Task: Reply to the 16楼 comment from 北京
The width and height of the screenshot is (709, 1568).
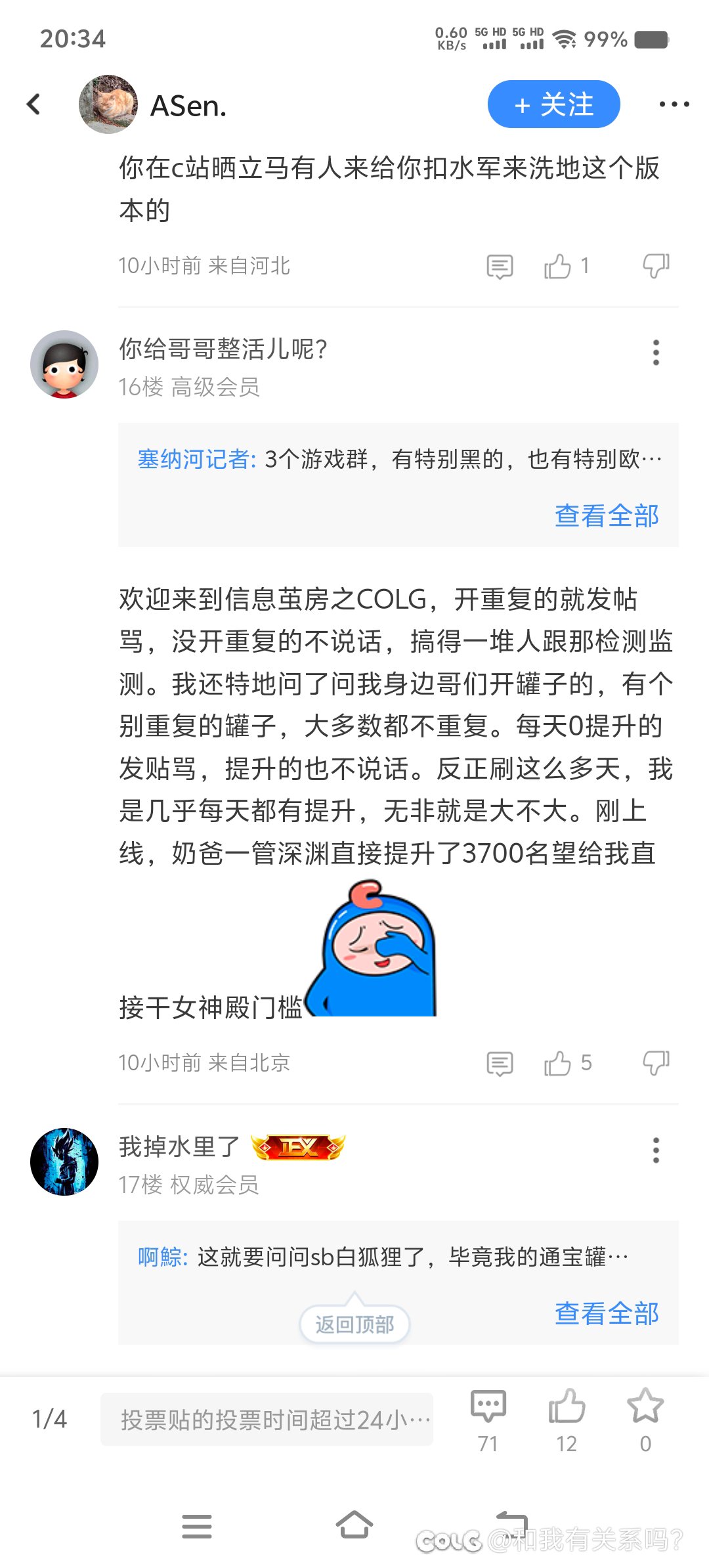Action: pyautogui.click(x=500, y=1064)
